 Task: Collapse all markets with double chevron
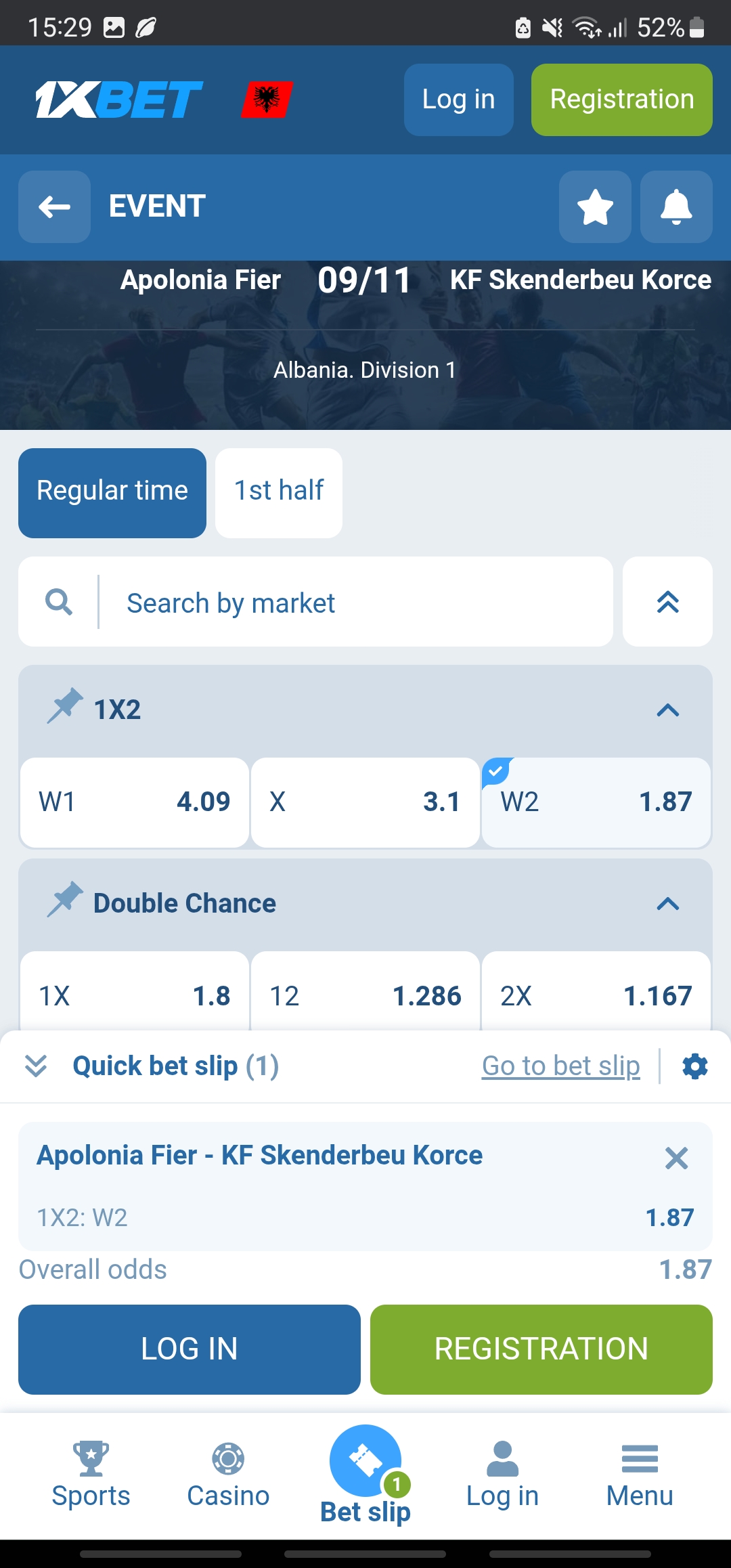click(x=667, y=602)
